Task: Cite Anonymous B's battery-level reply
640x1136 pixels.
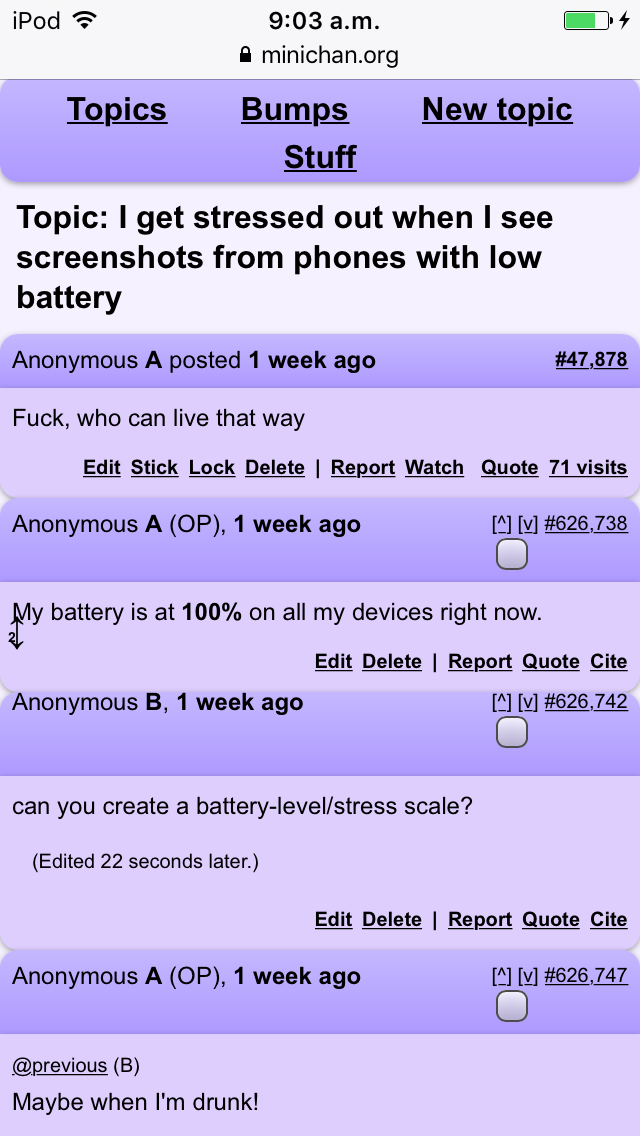Action: 609,919
